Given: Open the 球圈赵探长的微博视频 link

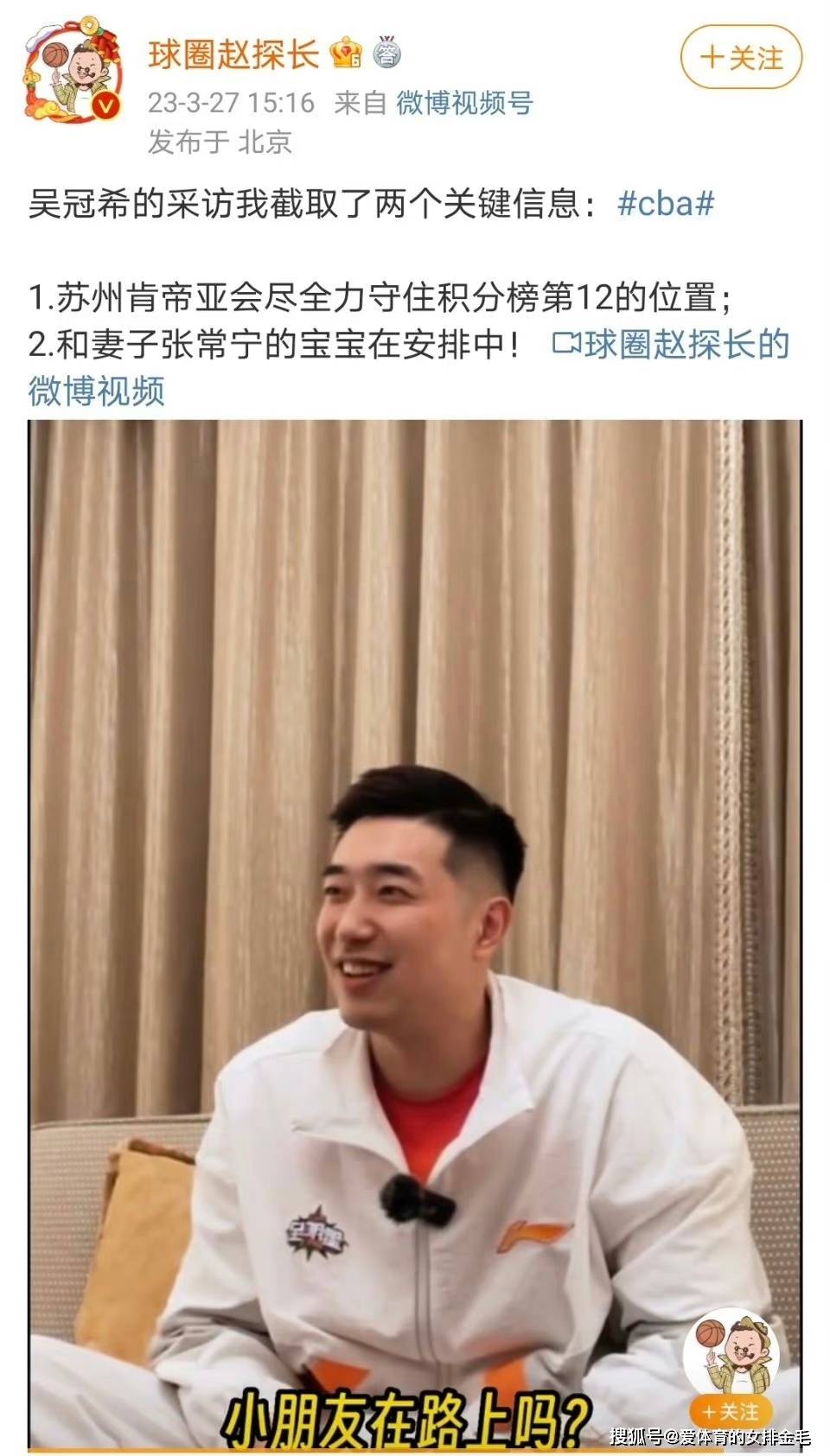Looking at the screenshot, I should [669, 345].
